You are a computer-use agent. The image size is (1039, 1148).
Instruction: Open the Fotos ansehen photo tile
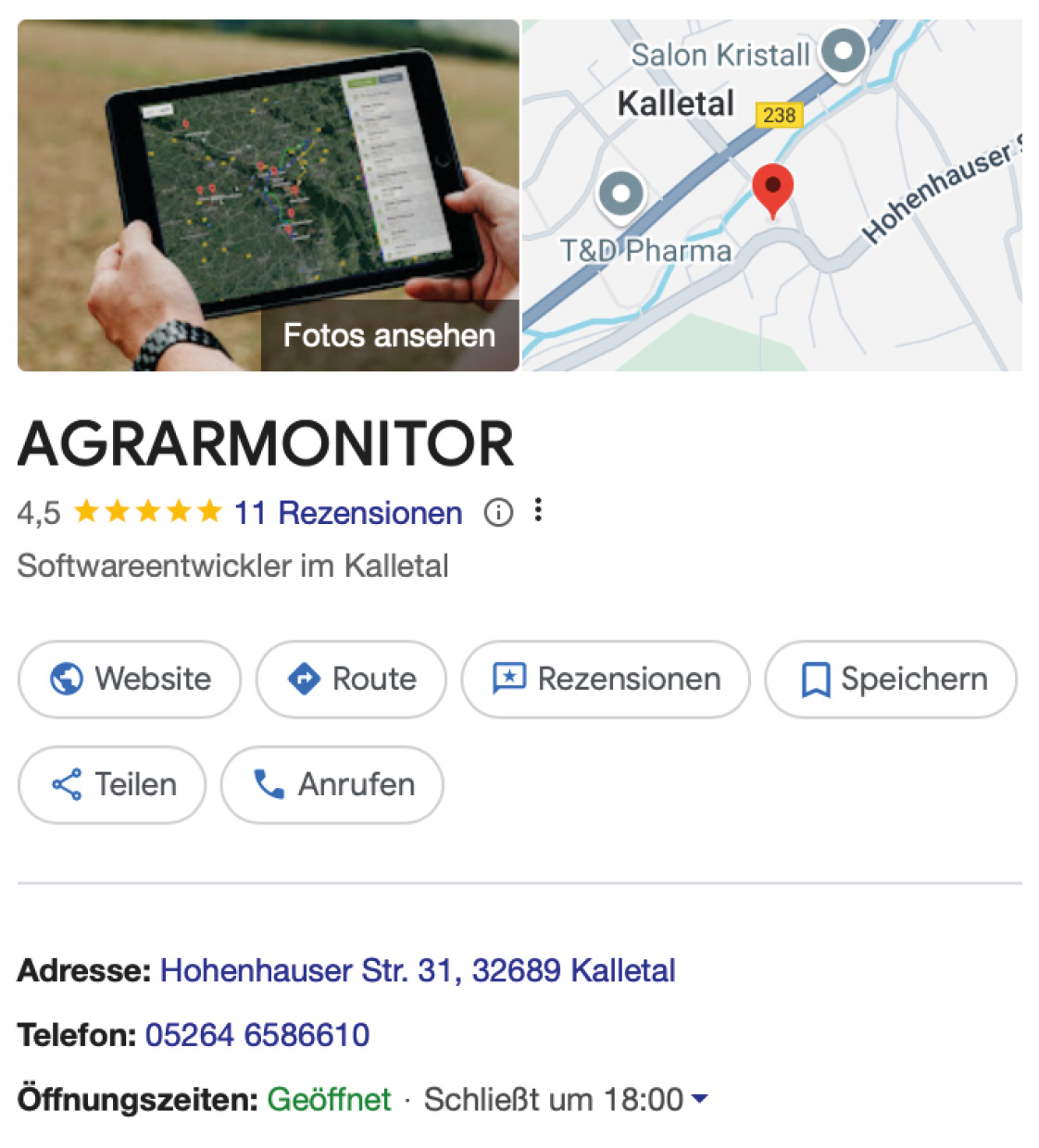[x=268, y=195]
